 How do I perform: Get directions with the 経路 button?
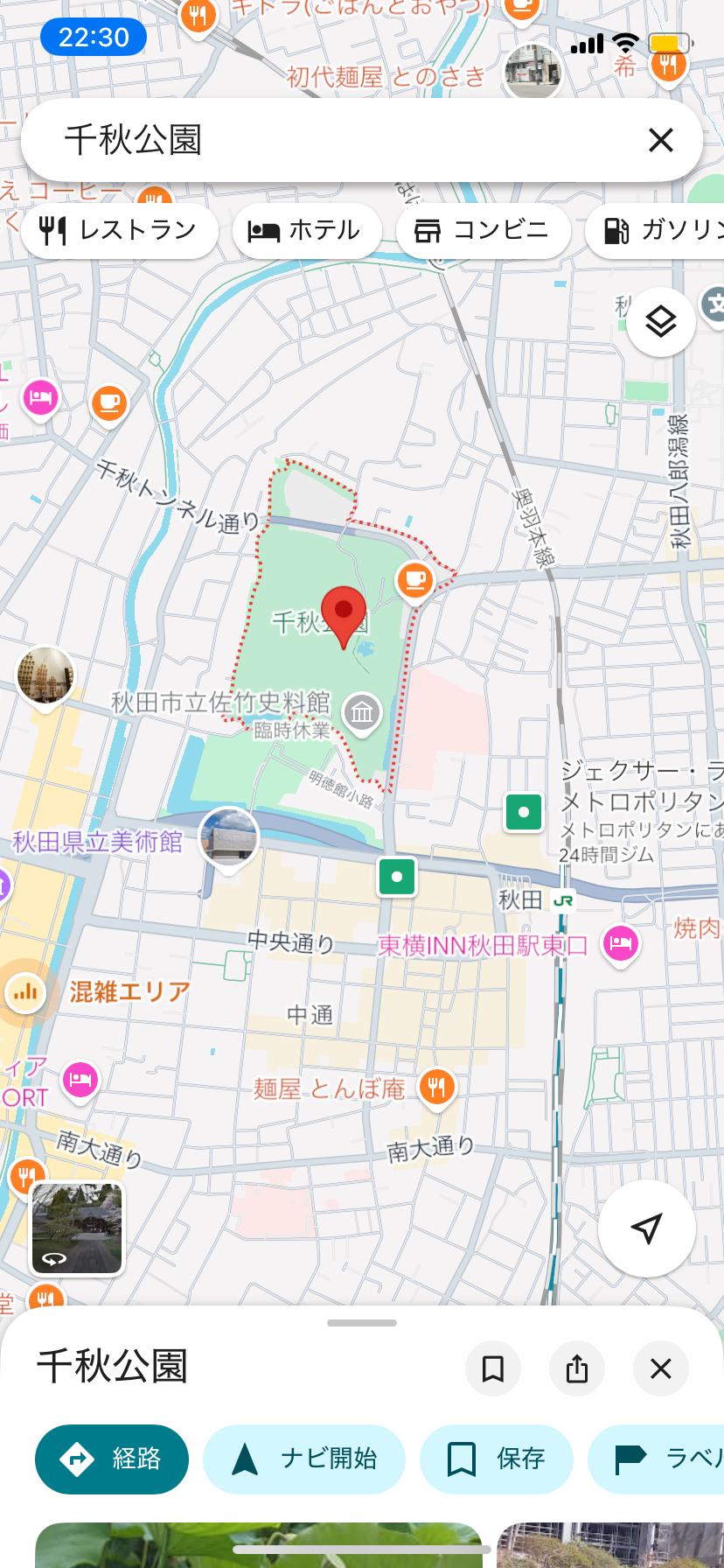point(112,1459)
